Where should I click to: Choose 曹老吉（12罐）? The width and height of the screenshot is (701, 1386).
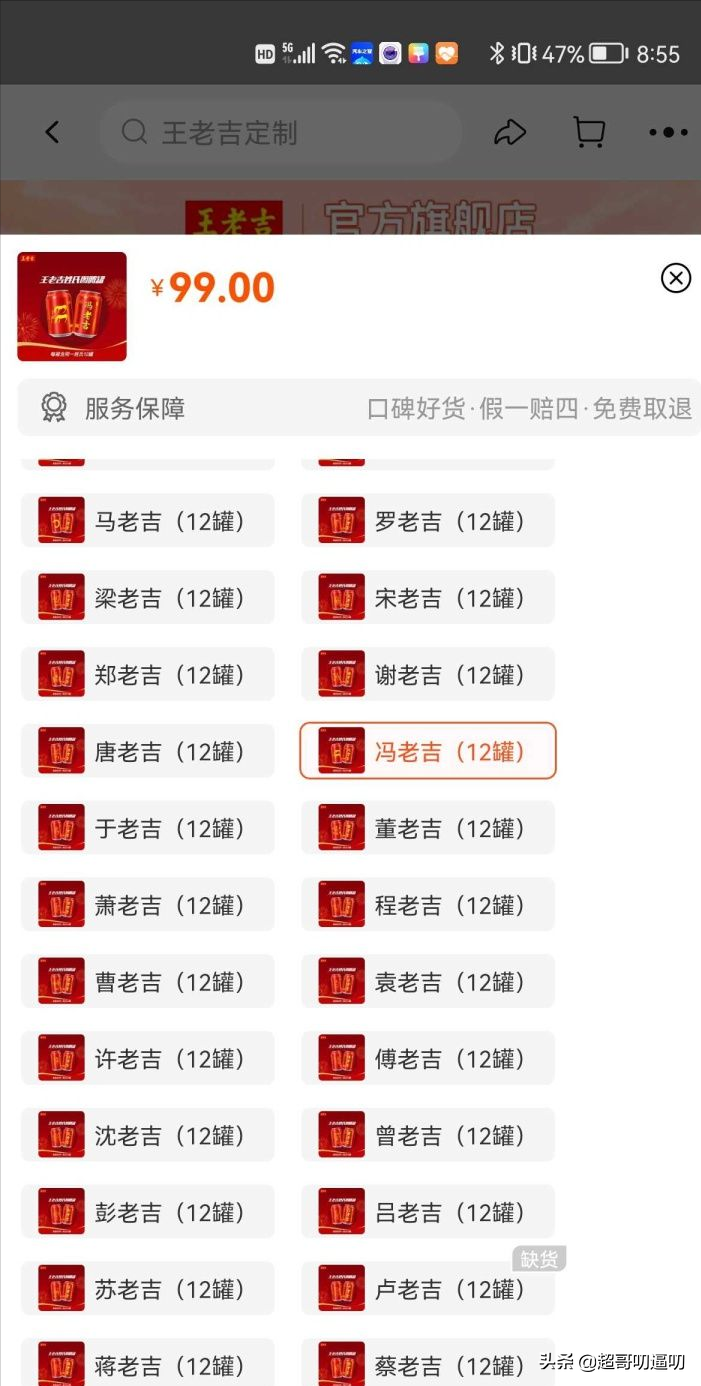pyautogui.click(x=148, y=982)
